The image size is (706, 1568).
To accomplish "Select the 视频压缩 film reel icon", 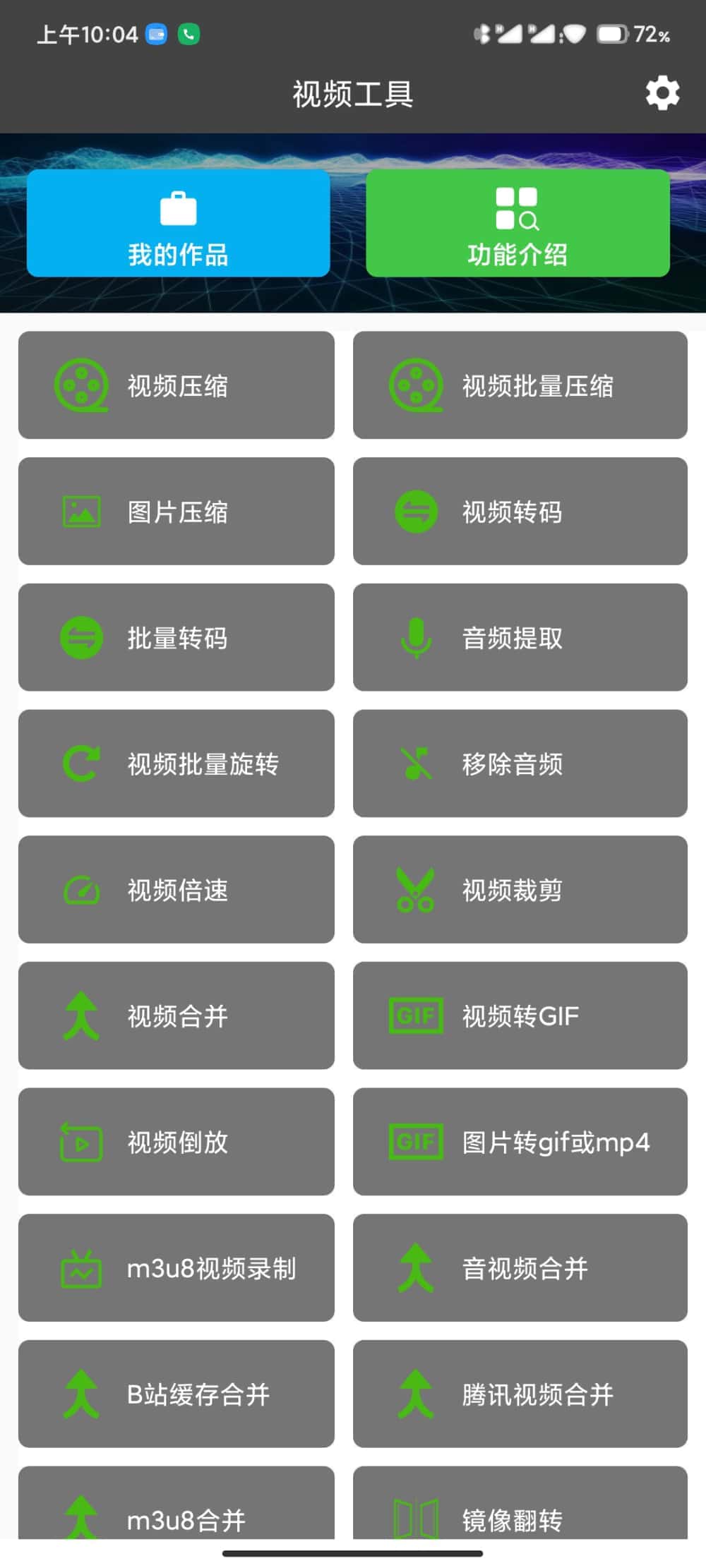I will (81, 385).
